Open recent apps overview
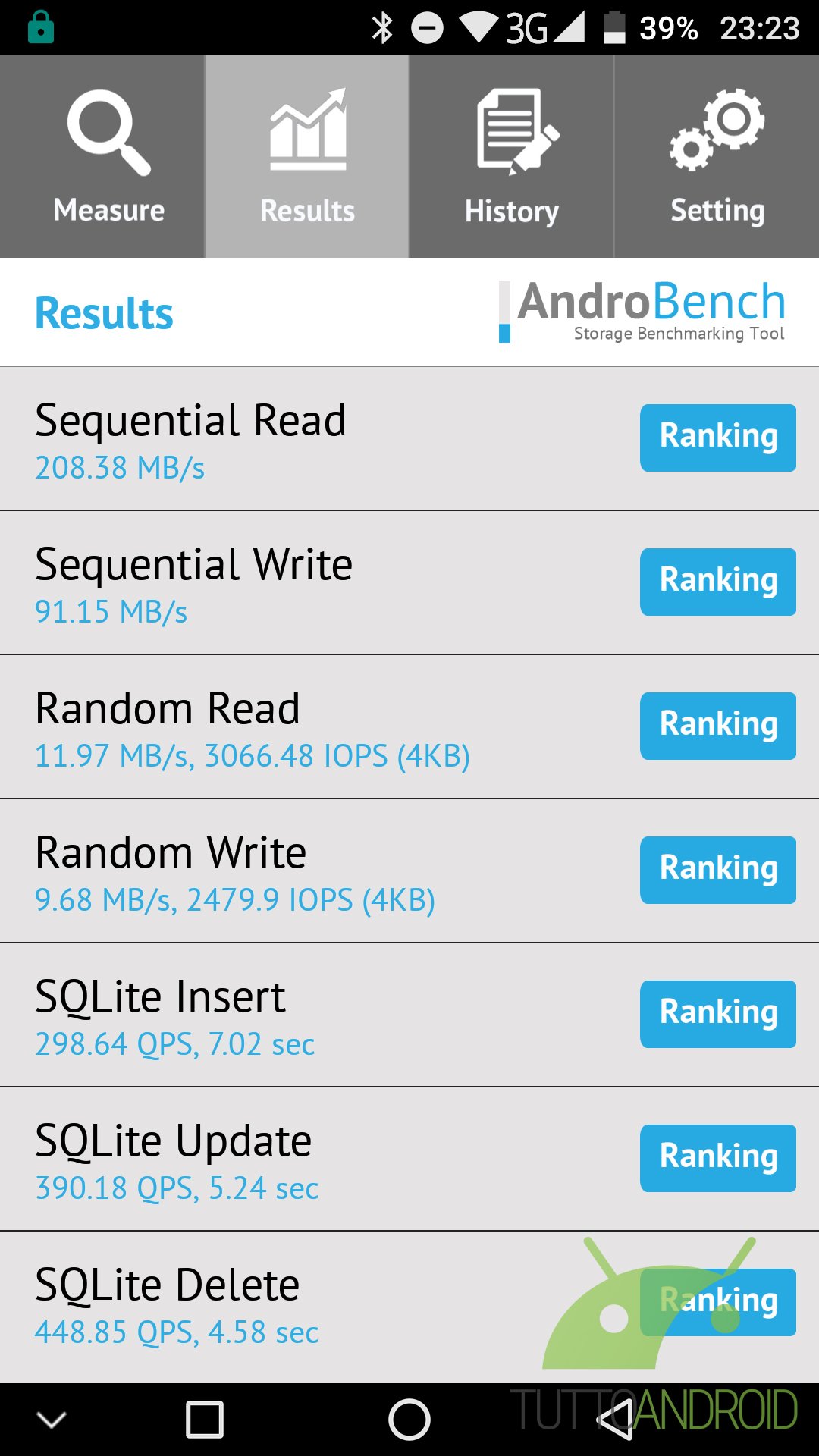The width and height of the screenshot is (819, 1456). click(205, 1420)
